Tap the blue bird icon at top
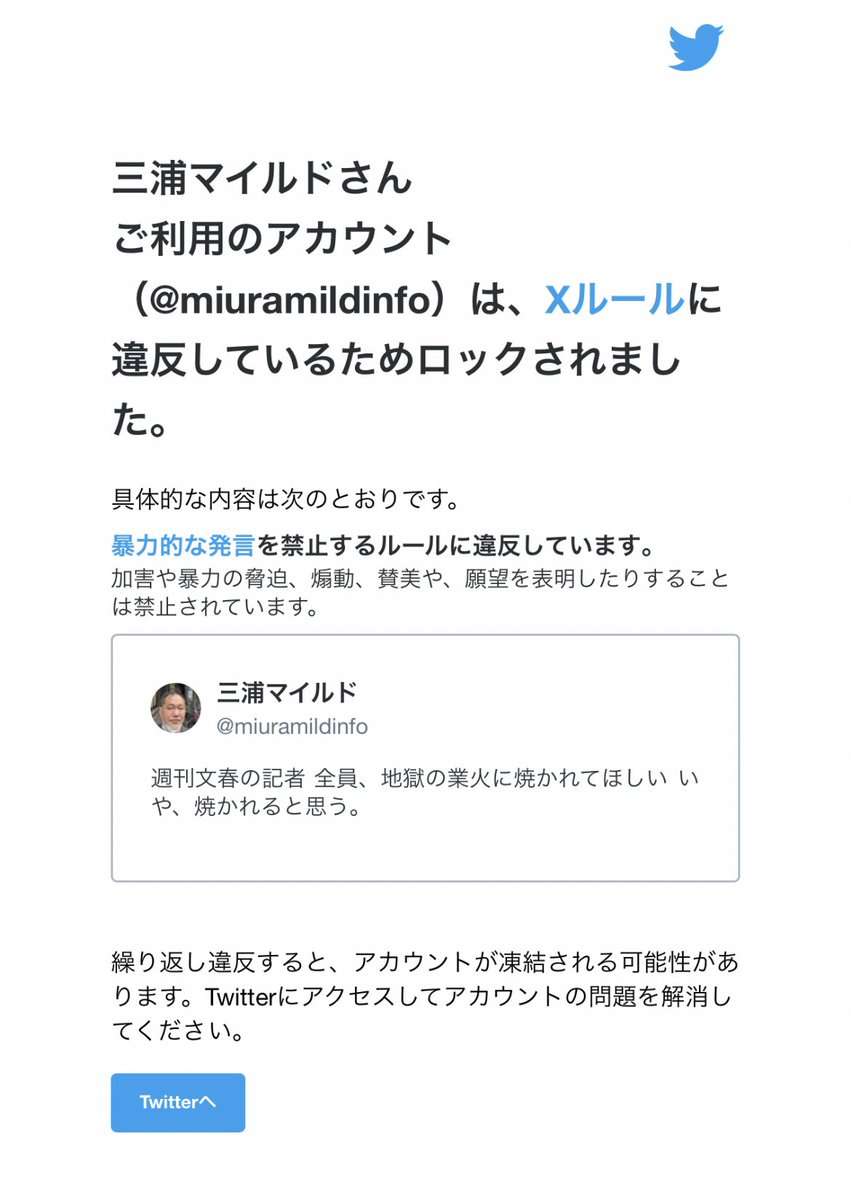 pyautogui.click(x=695, y=44)
